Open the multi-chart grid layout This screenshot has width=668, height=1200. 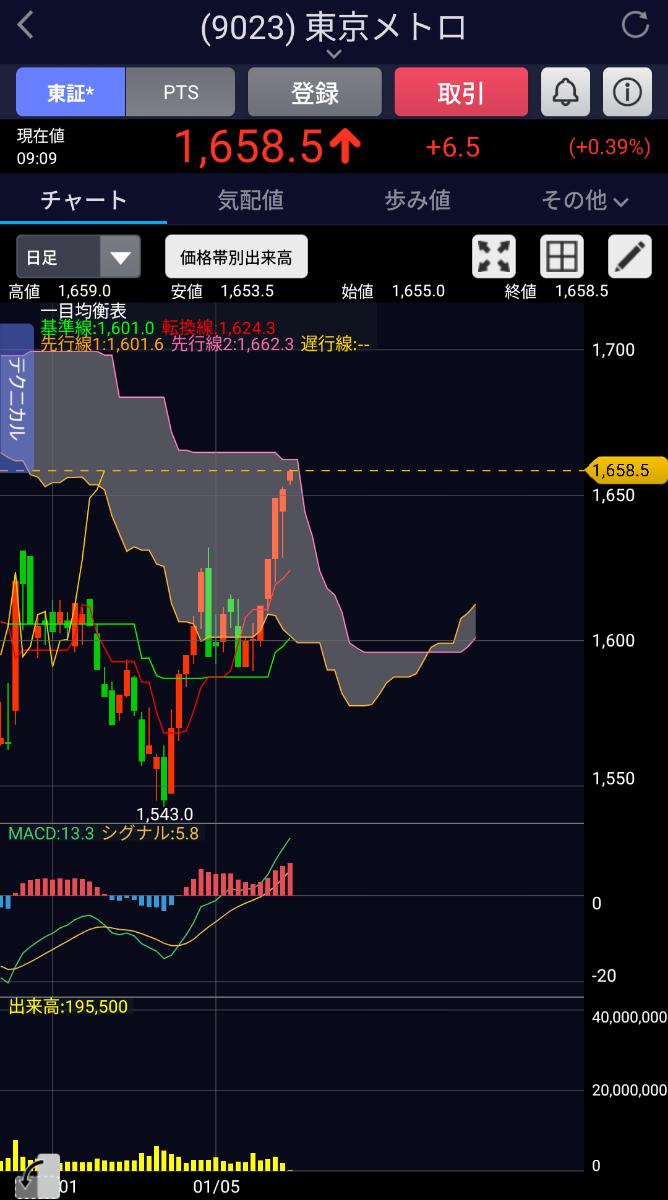point(561,257)
